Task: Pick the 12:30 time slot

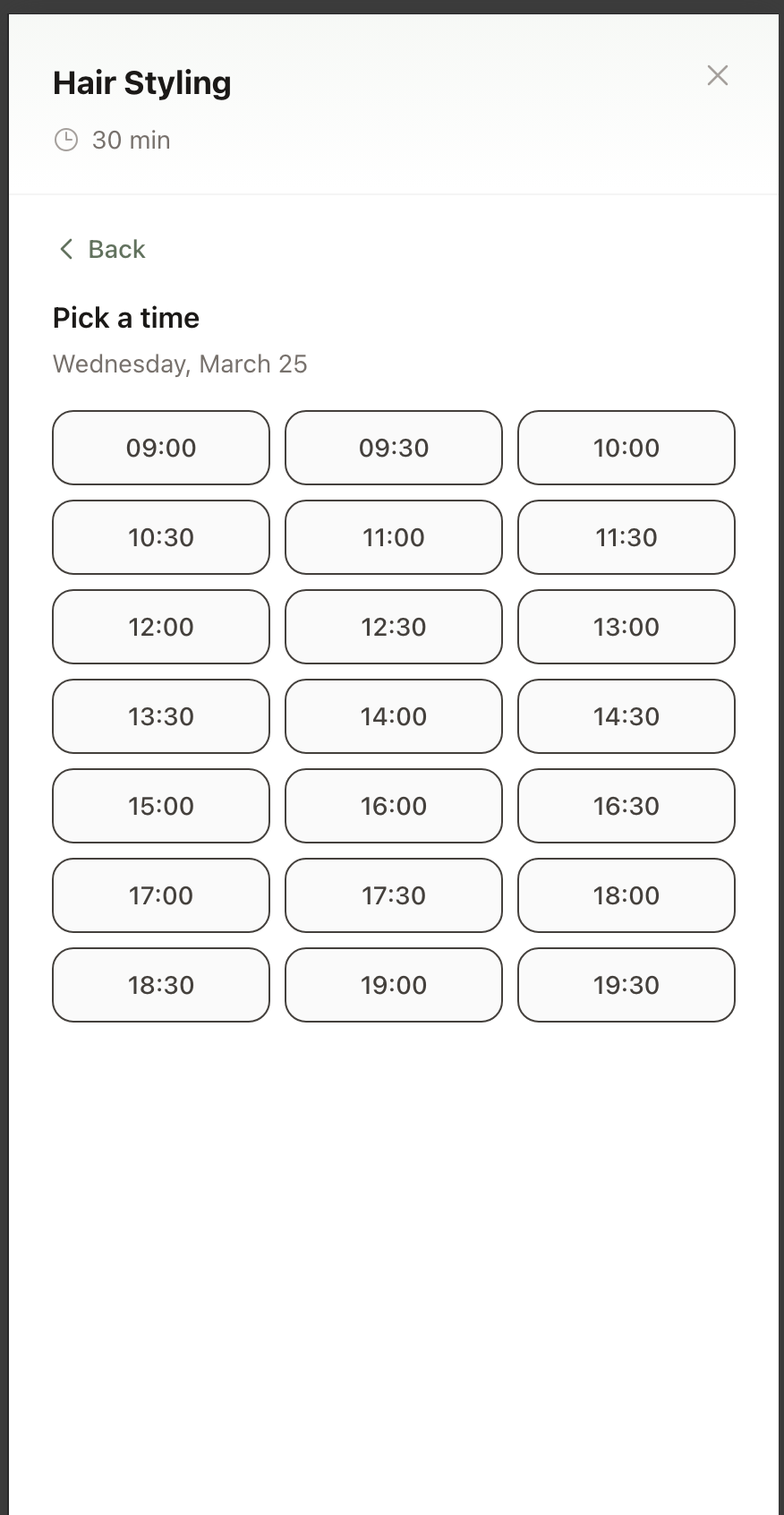Action: point(394,627)
